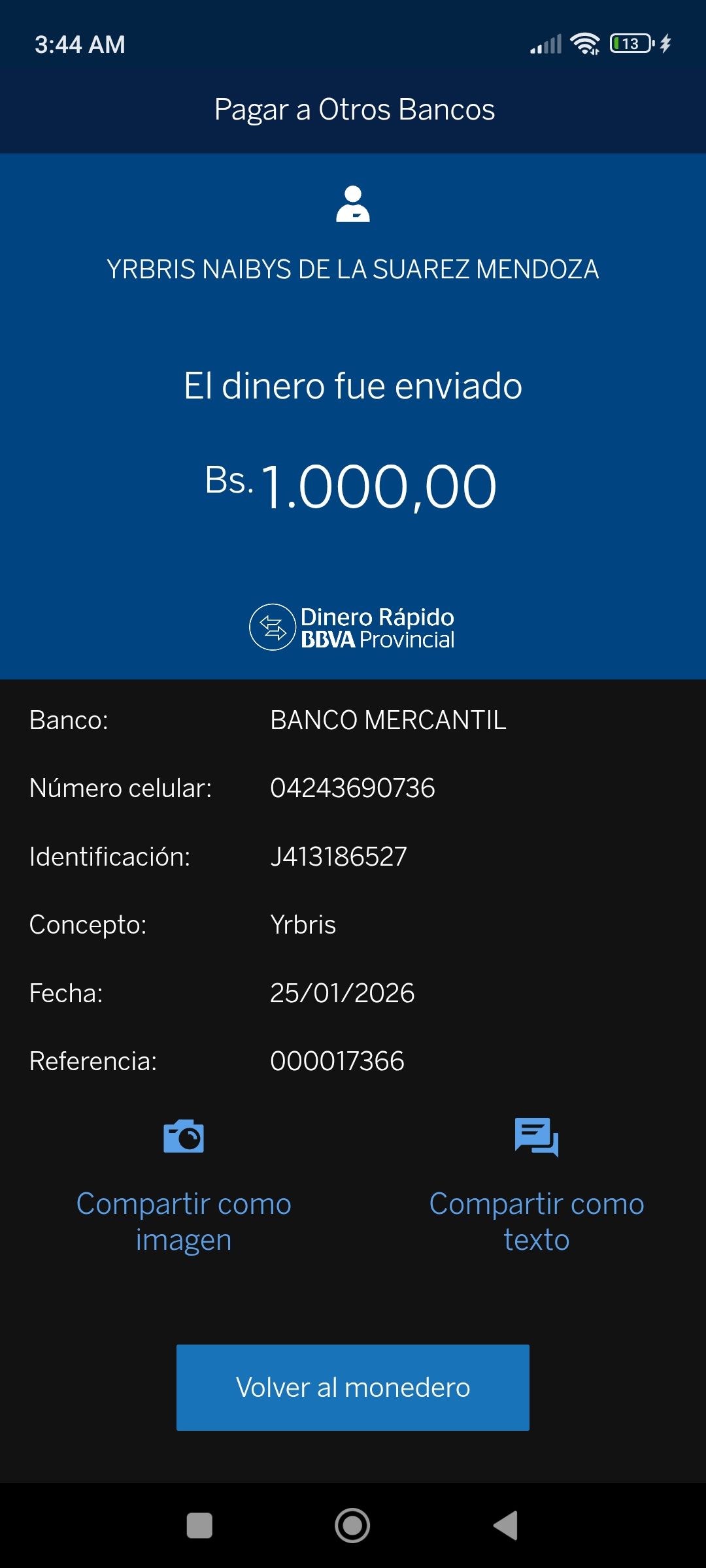This screenshot has width=706, height=1568.
Task: Go to the phone's home screen
Action: point(352,1526)
